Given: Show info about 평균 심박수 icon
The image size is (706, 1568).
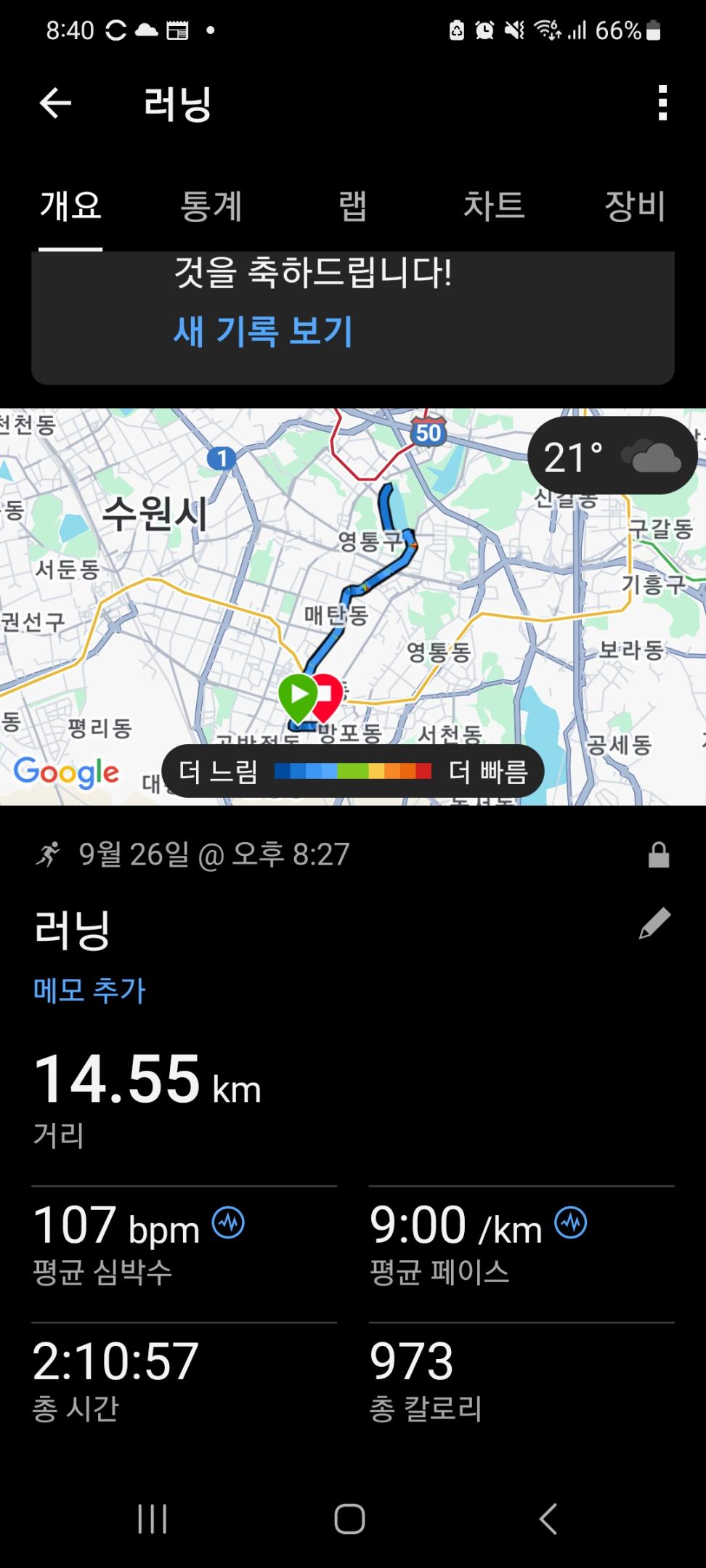Looking at the screenshot, I should 228,1223.
